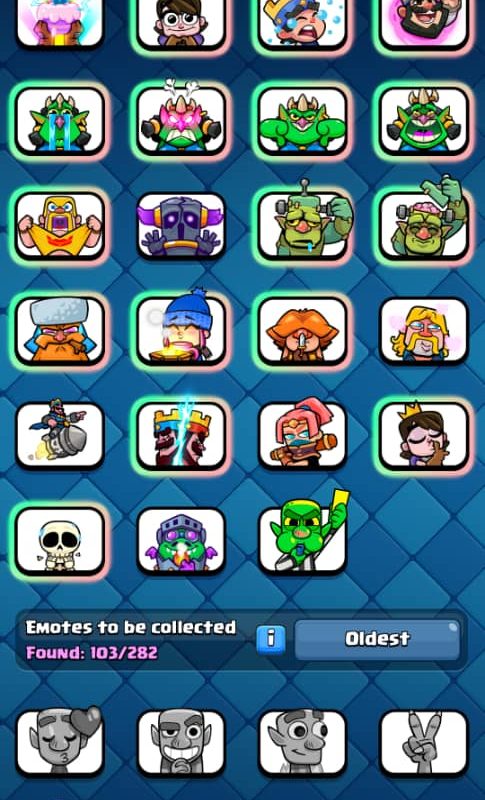Open the blue info icon

271,639
